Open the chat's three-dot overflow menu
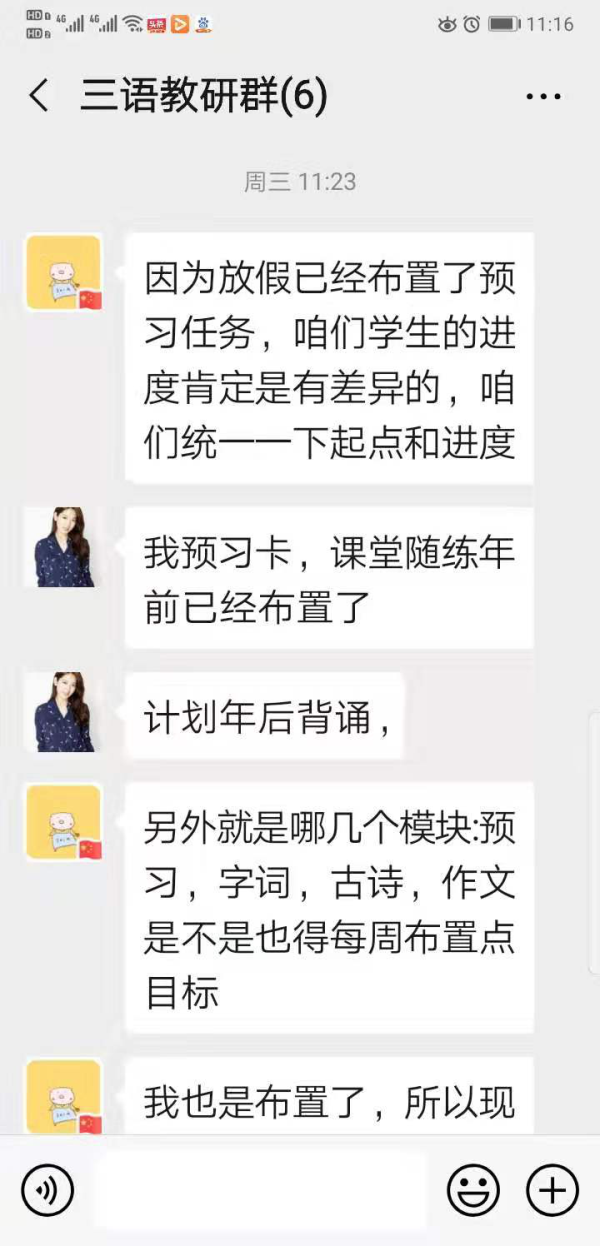This screenshot has width=600, height=1246. tap(543, 97)
